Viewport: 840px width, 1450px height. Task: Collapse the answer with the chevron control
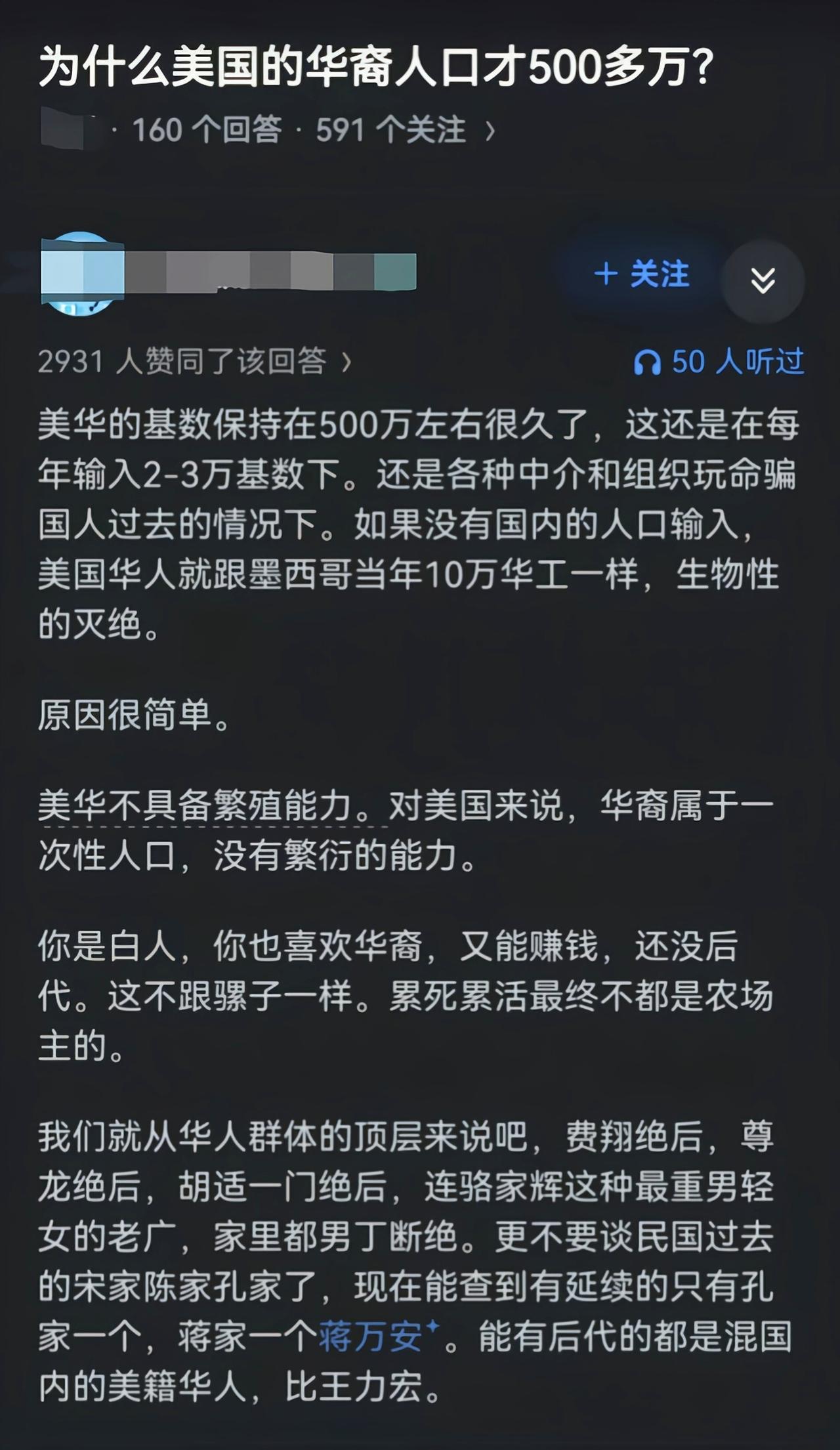761,281
